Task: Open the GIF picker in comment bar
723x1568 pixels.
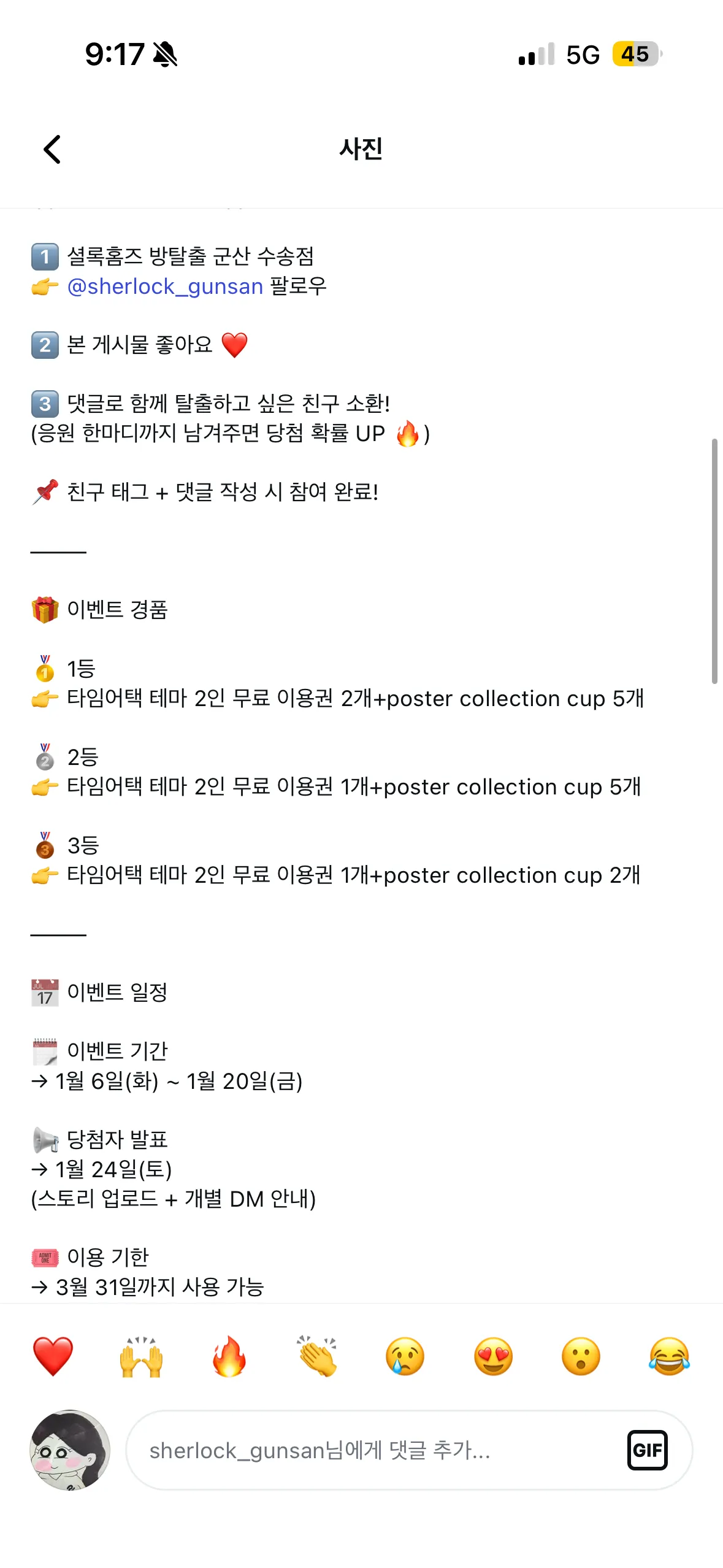Action: pos(648,1451)
